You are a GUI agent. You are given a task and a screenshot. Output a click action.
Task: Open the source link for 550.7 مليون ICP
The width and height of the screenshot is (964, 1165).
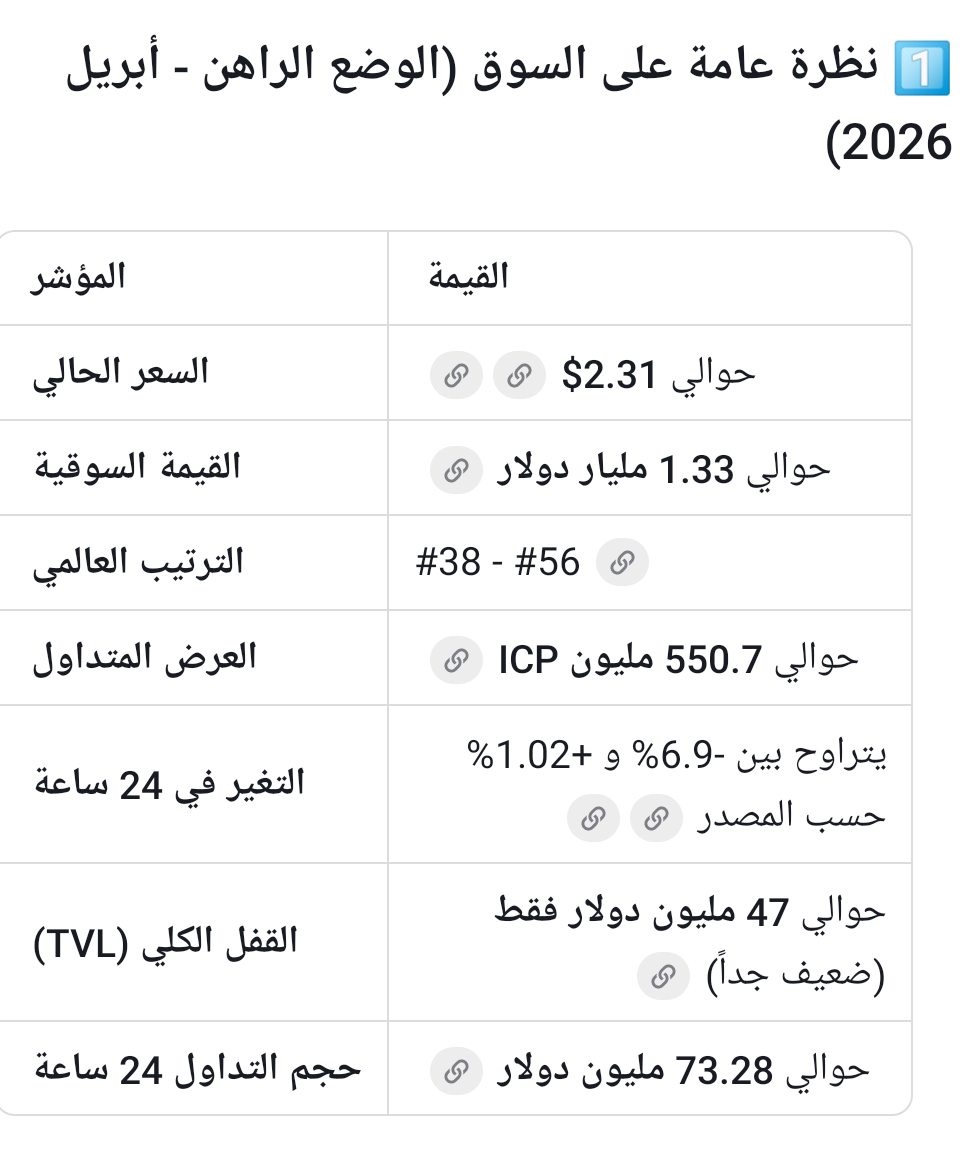point(456,659)
